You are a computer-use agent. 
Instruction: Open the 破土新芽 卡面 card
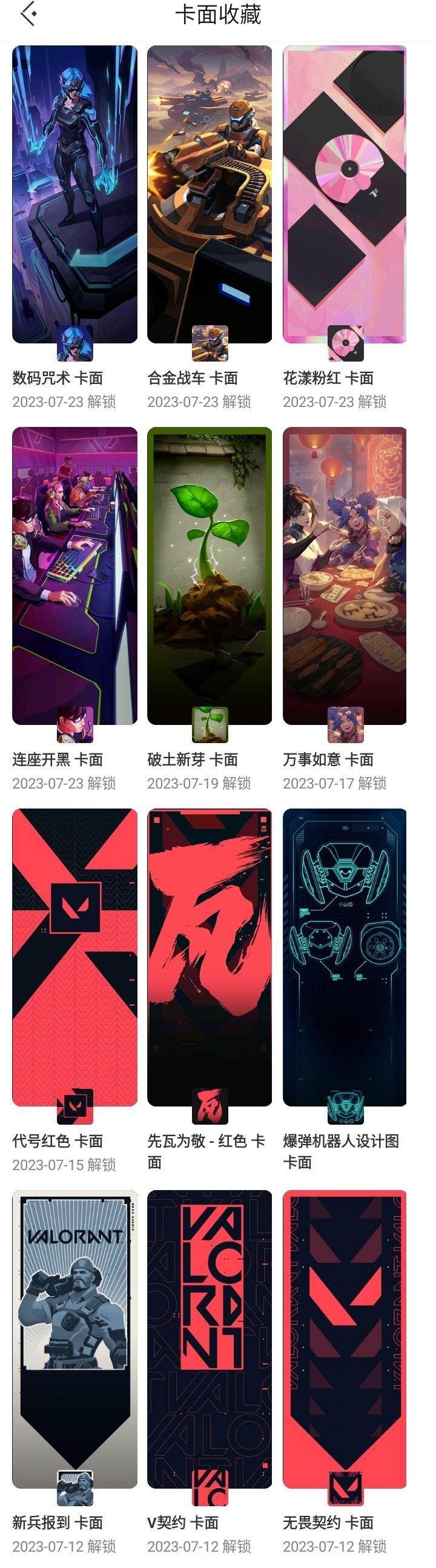pos(210,576)
